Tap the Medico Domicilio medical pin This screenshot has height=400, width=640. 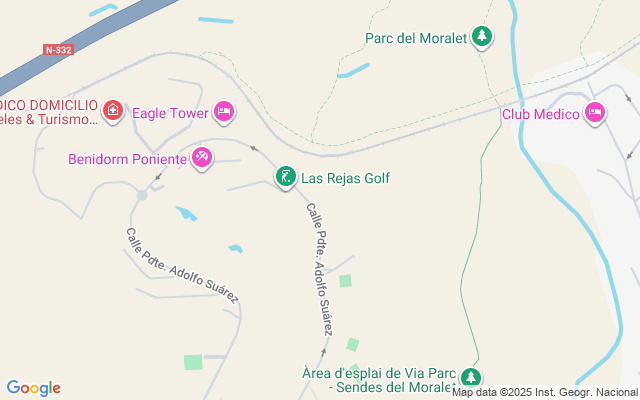(x=113, y=109)
